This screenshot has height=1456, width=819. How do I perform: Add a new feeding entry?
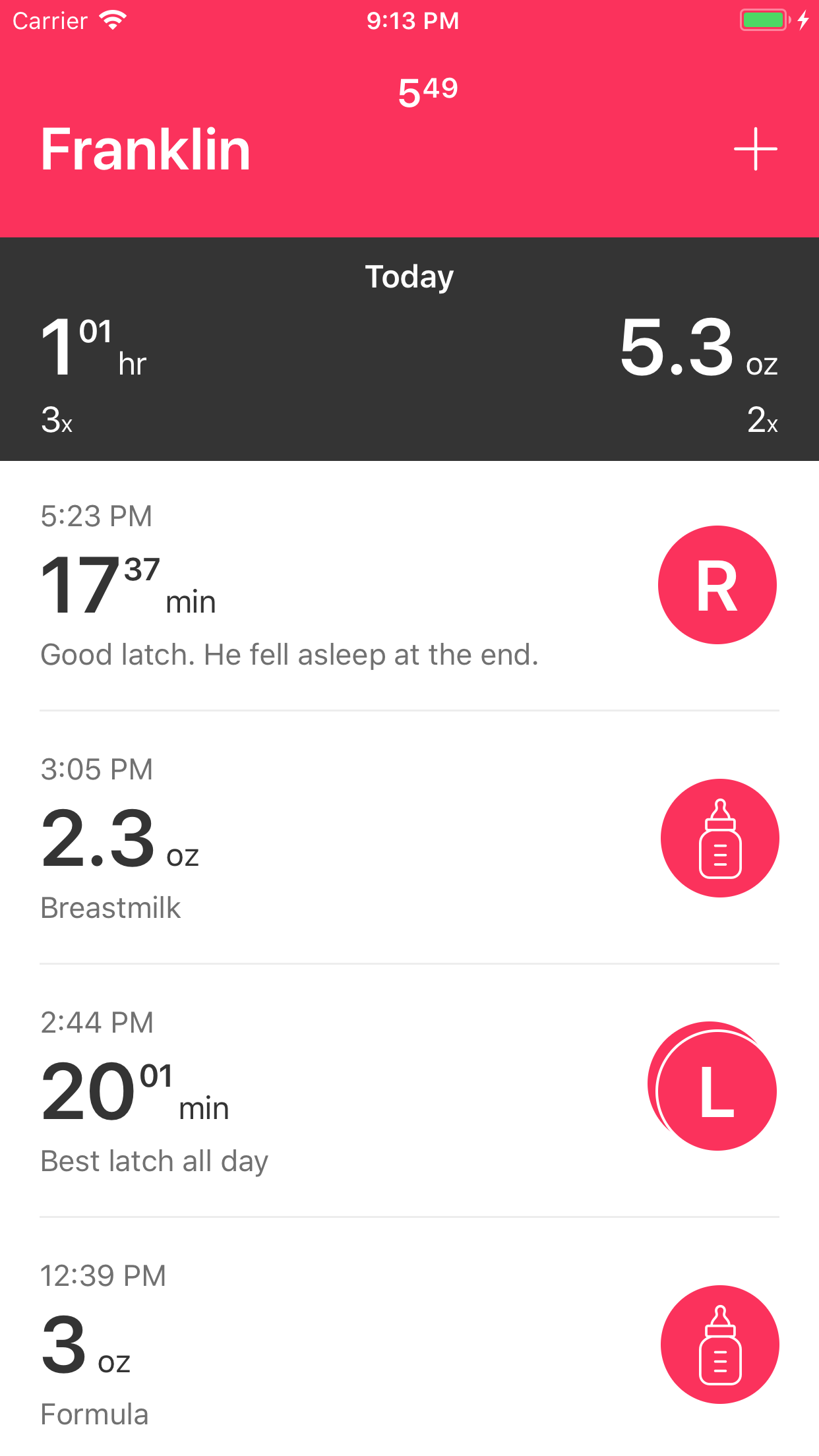[755, 149]
